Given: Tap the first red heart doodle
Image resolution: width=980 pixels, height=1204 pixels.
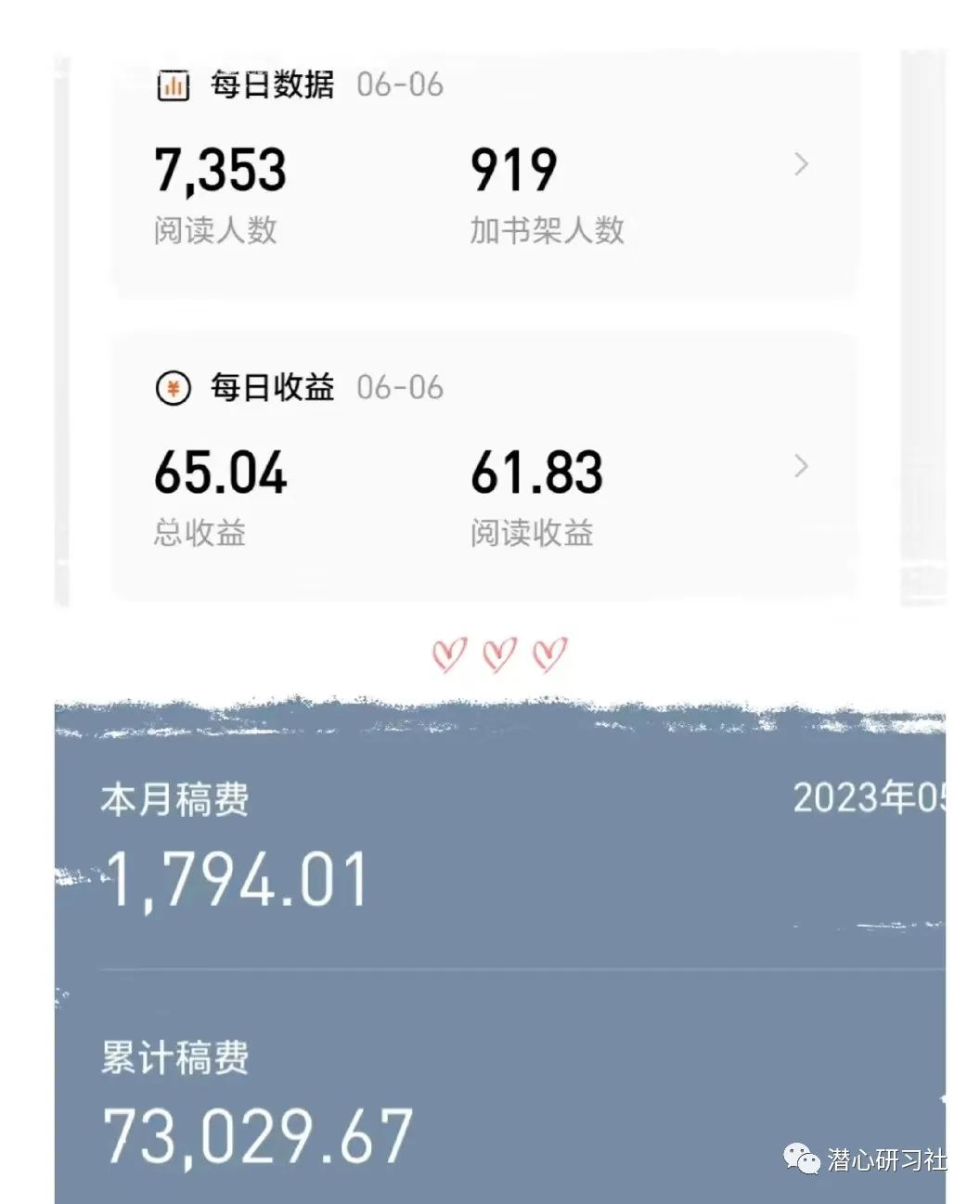Looking at the screenshot, I should [449, 654].
